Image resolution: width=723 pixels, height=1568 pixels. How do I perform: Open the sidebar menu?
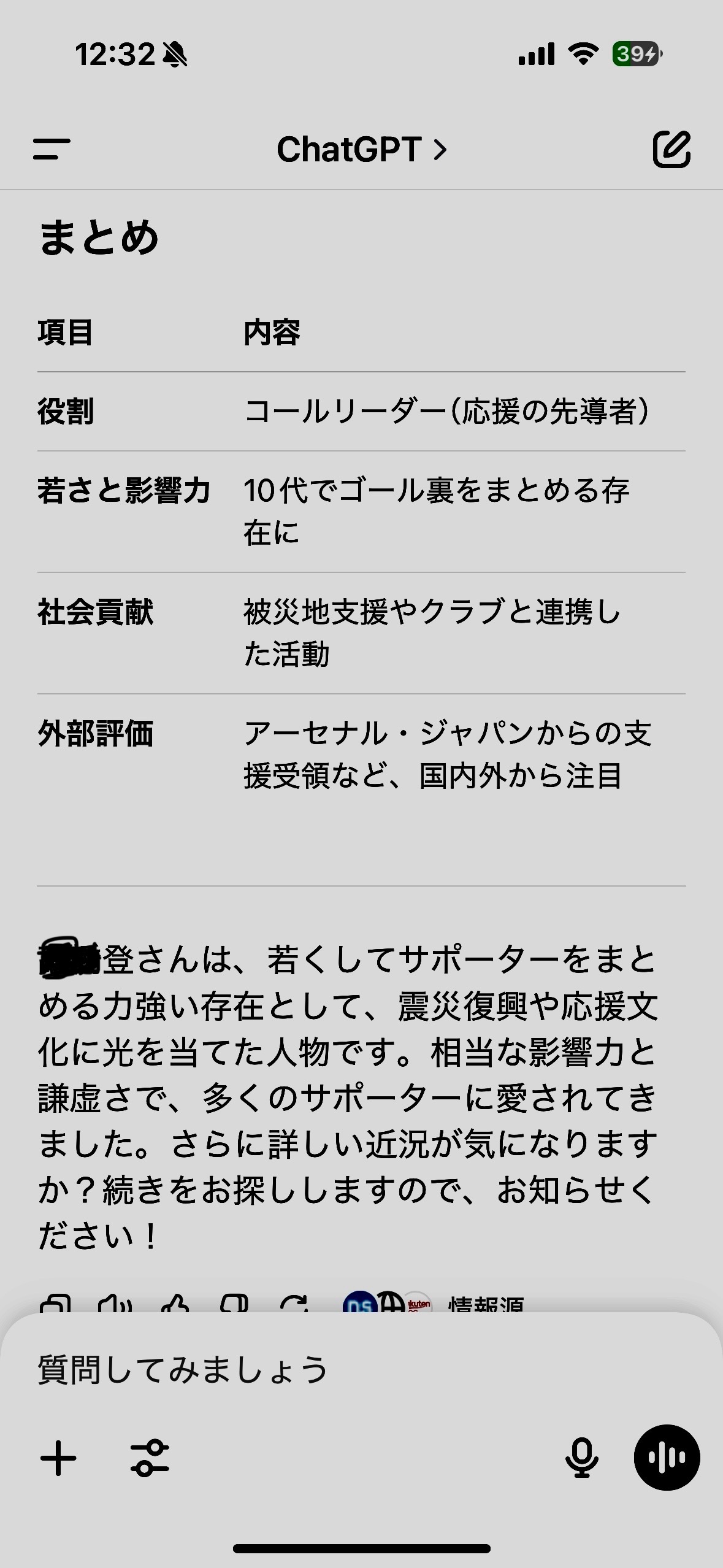pos(52,149)
